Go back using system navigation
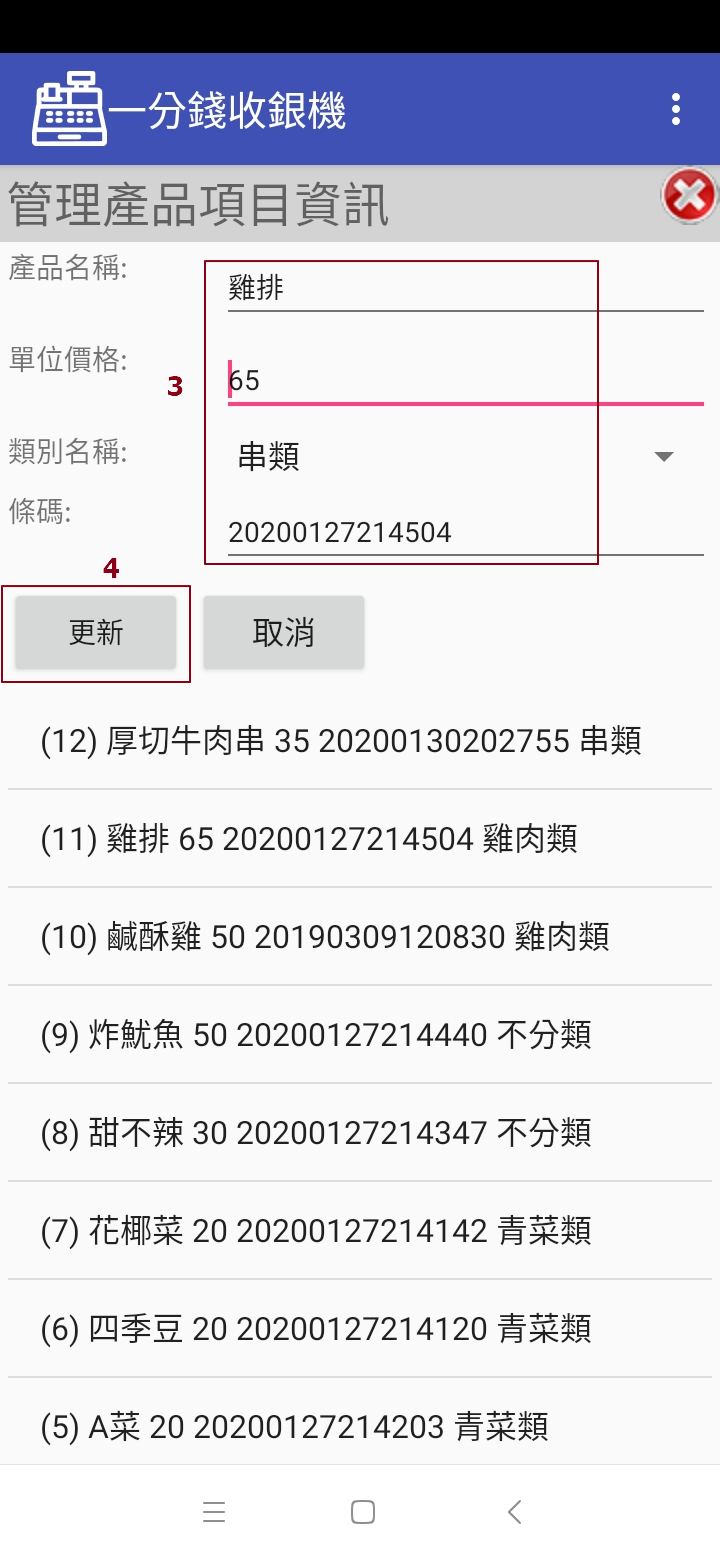The image size is (720, 1560). click(x=514, y=1512)
